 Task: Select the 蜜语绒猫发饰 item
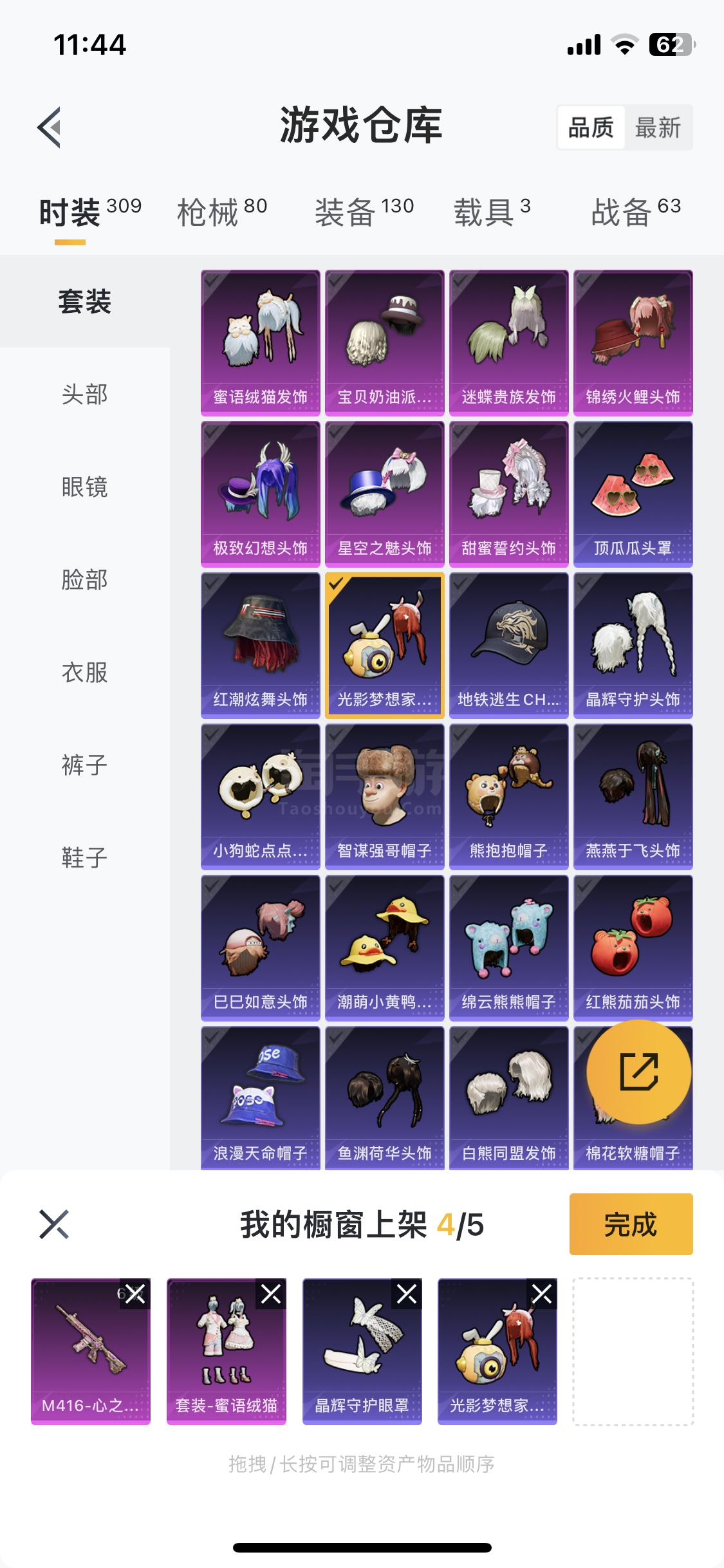coord(260,342)
